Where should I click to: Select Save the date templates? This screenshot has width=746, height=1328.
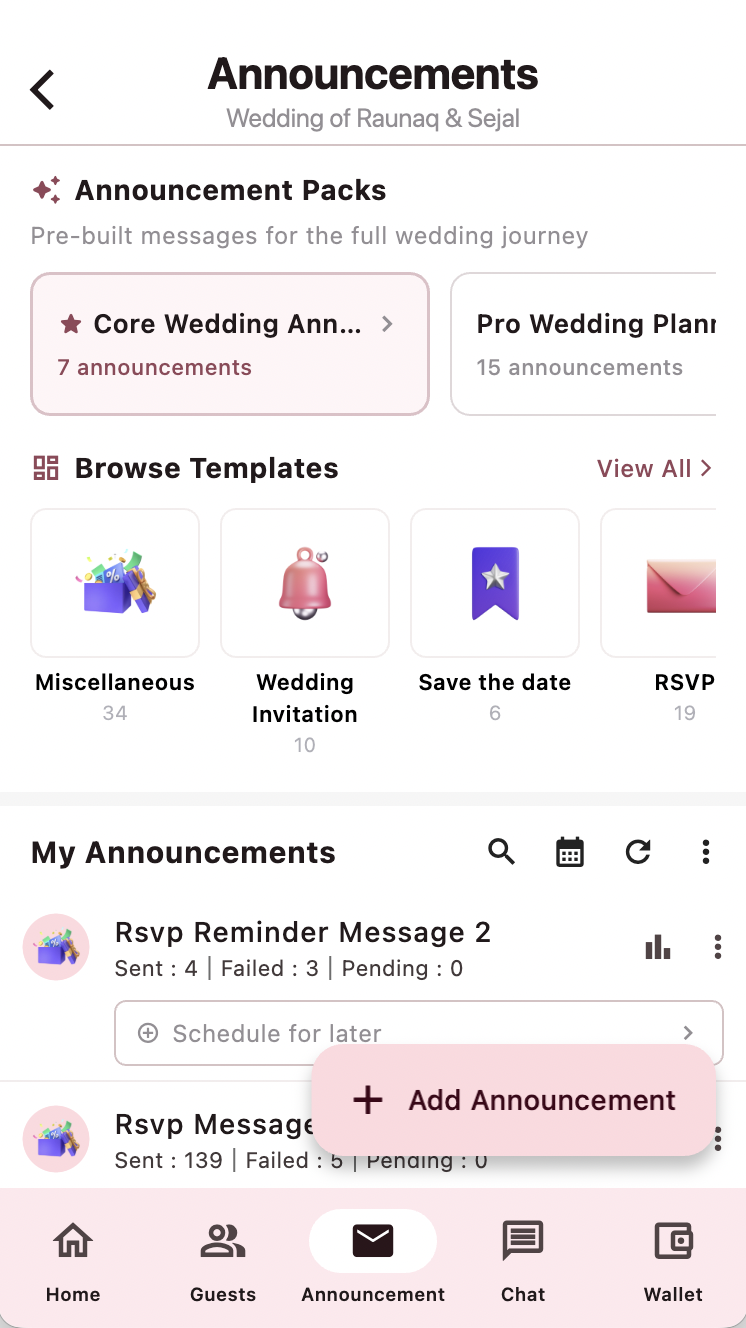point(495,583)
